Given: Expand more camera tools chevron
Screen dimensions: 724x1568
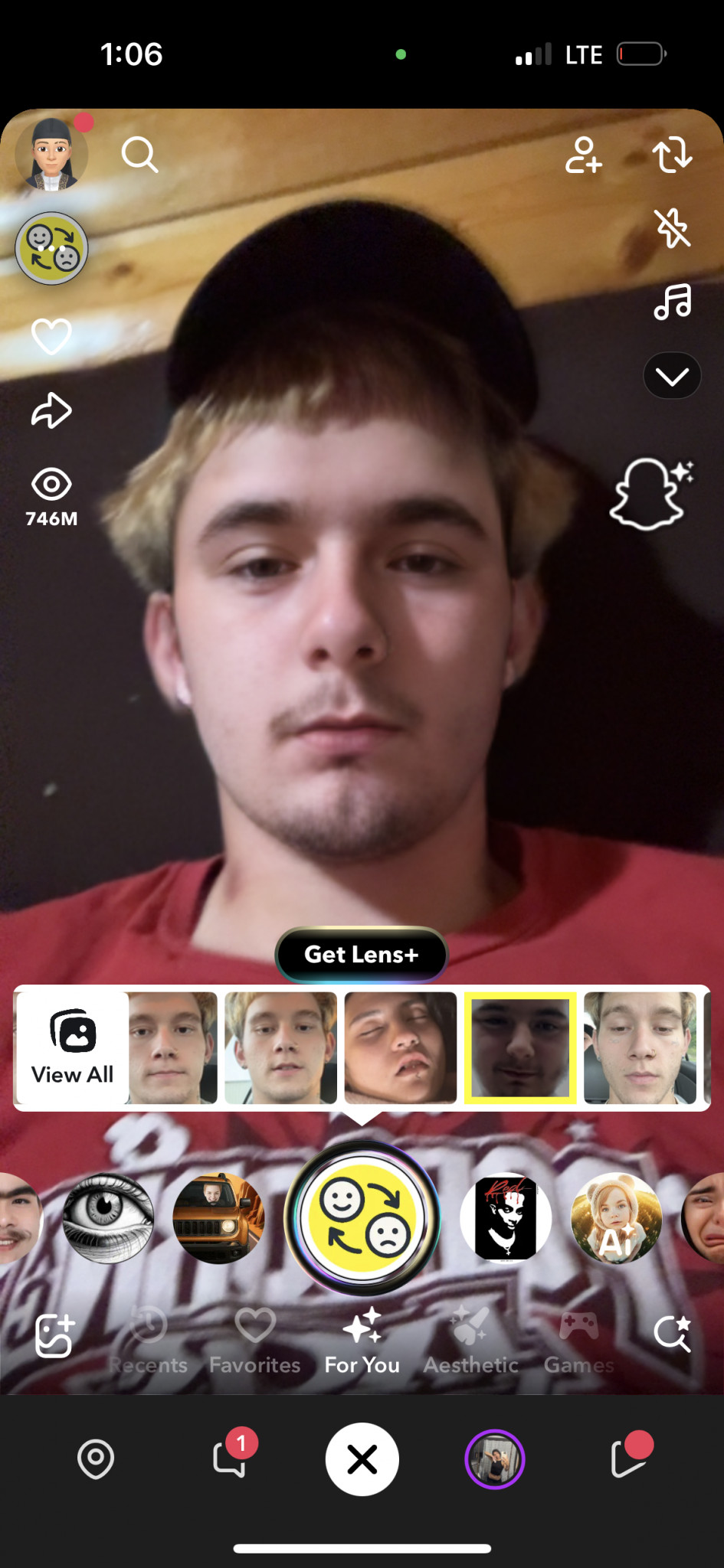Looking at the screenshot, I should (672, 376).
